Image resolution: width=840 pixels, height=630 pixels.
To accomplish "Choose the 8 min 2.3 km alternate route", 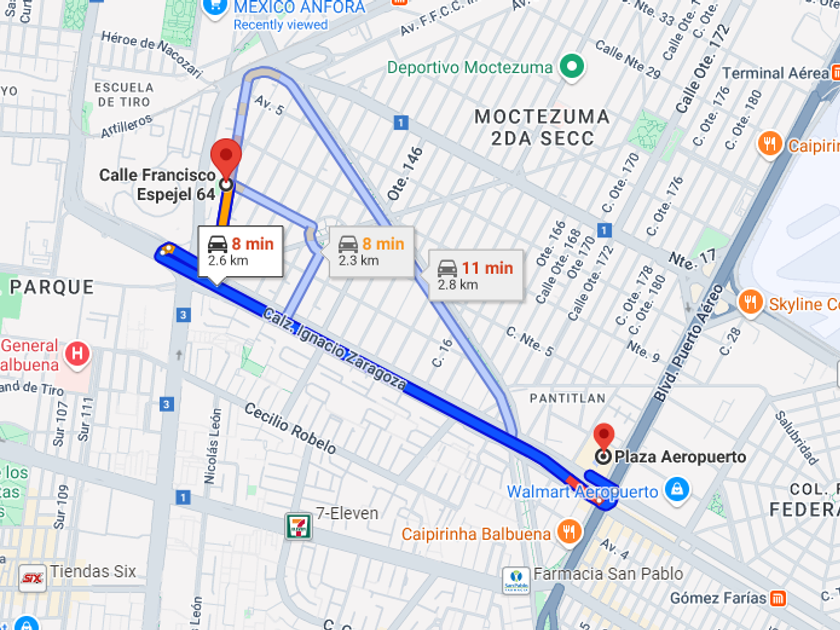I will 371,252.
